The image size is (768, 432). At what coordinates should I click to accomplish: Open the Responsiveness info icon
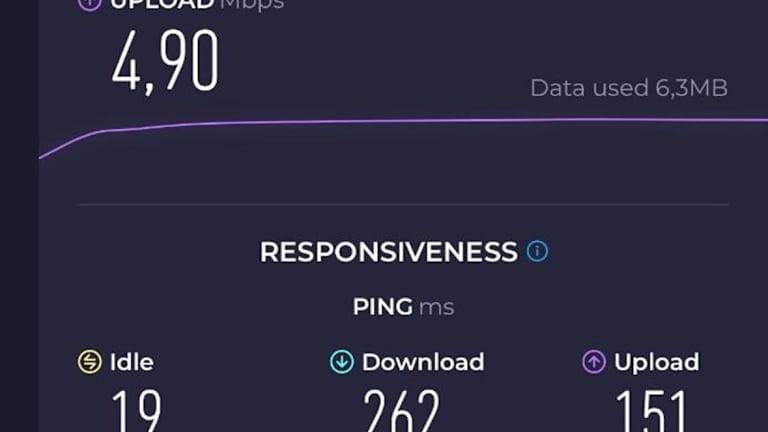[537, 251]
